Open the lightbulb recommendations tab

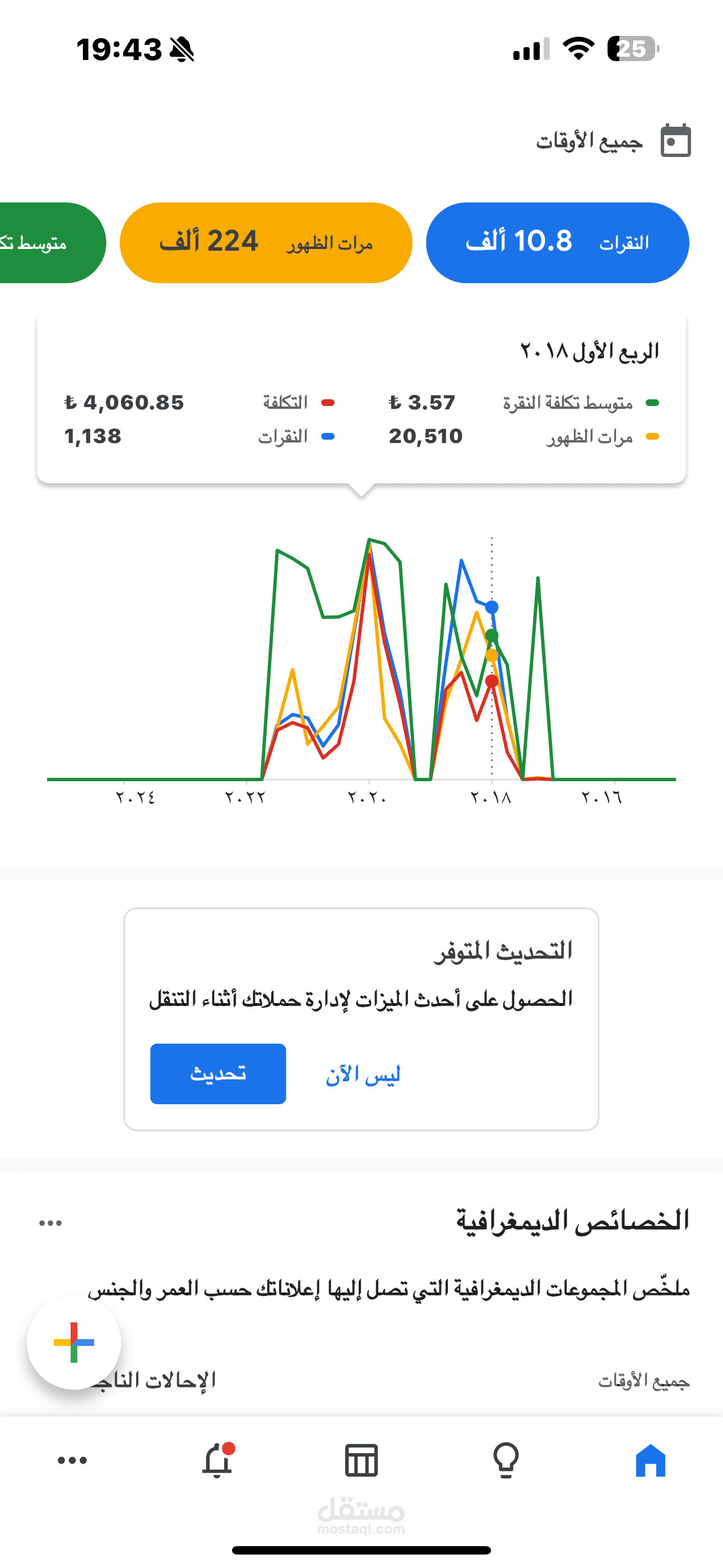(x=506, y=1460)
